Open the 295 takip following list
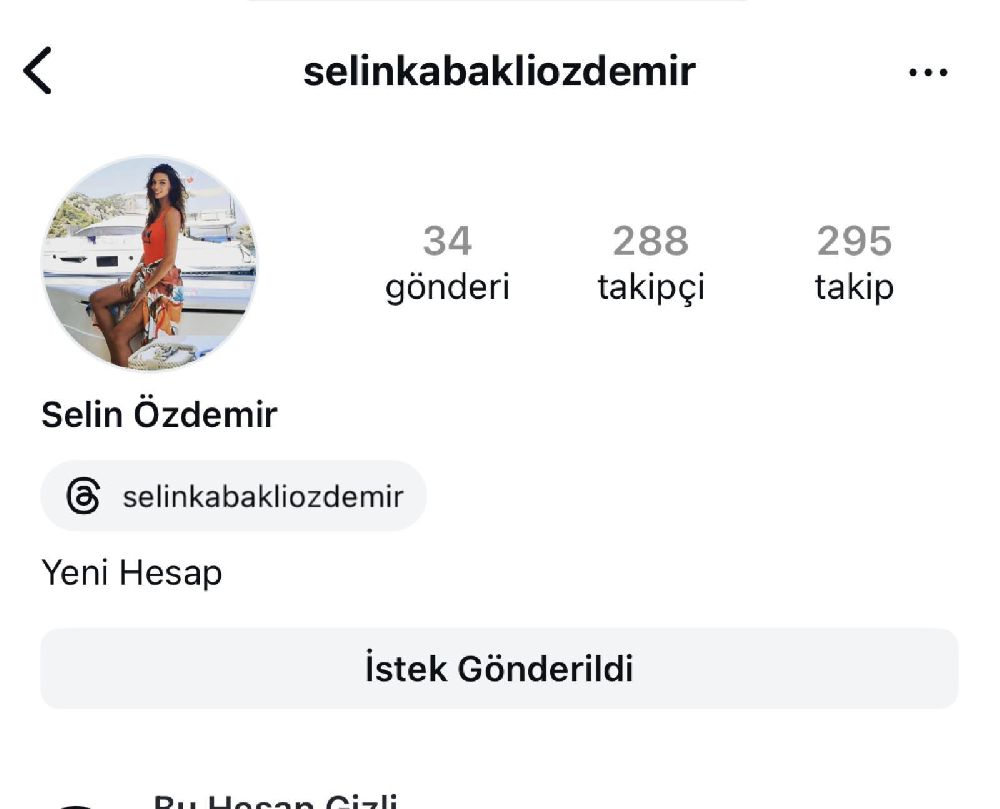This screenshot has height=809, width=1000. [x=853, y=263]
